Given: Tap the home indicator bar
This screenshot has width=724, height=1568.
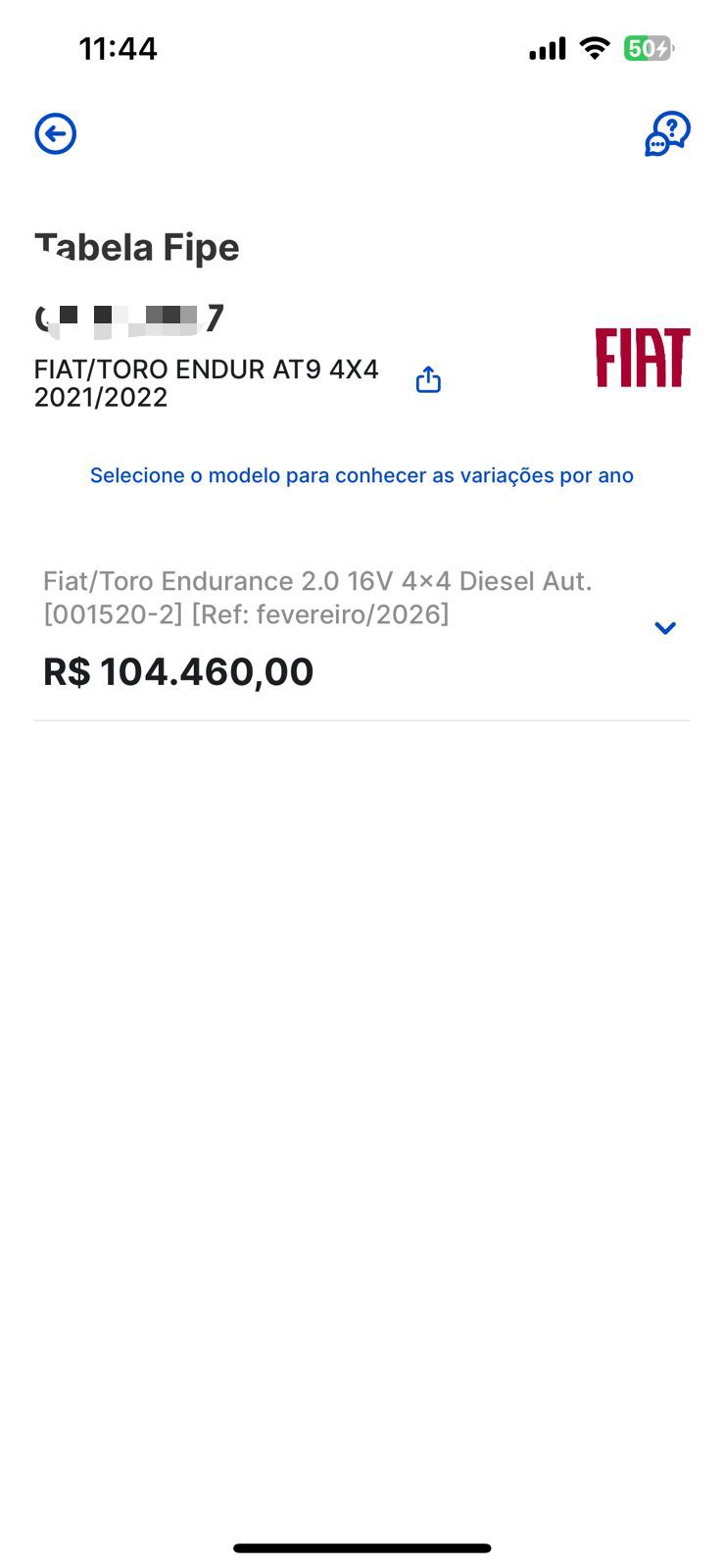Looking at the screenshot, I should tap(362, 1546).
